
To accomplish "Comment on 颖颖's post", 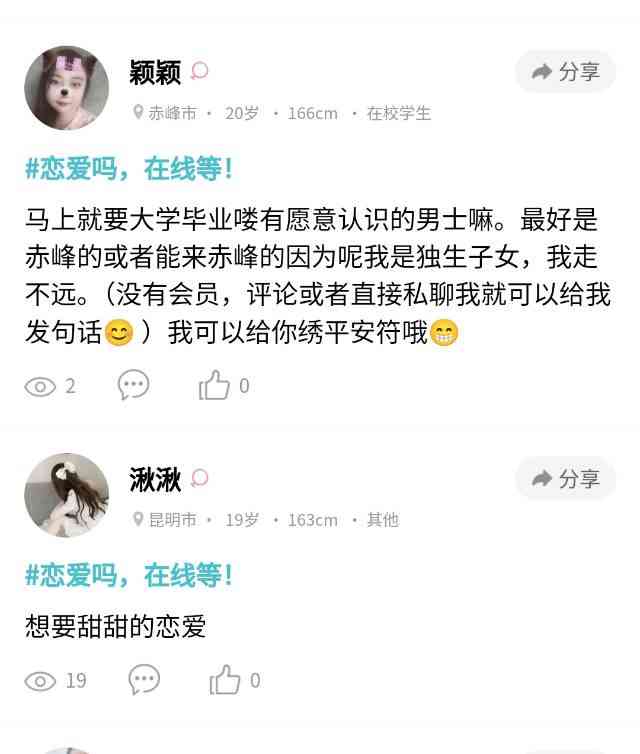I will 133,385.
